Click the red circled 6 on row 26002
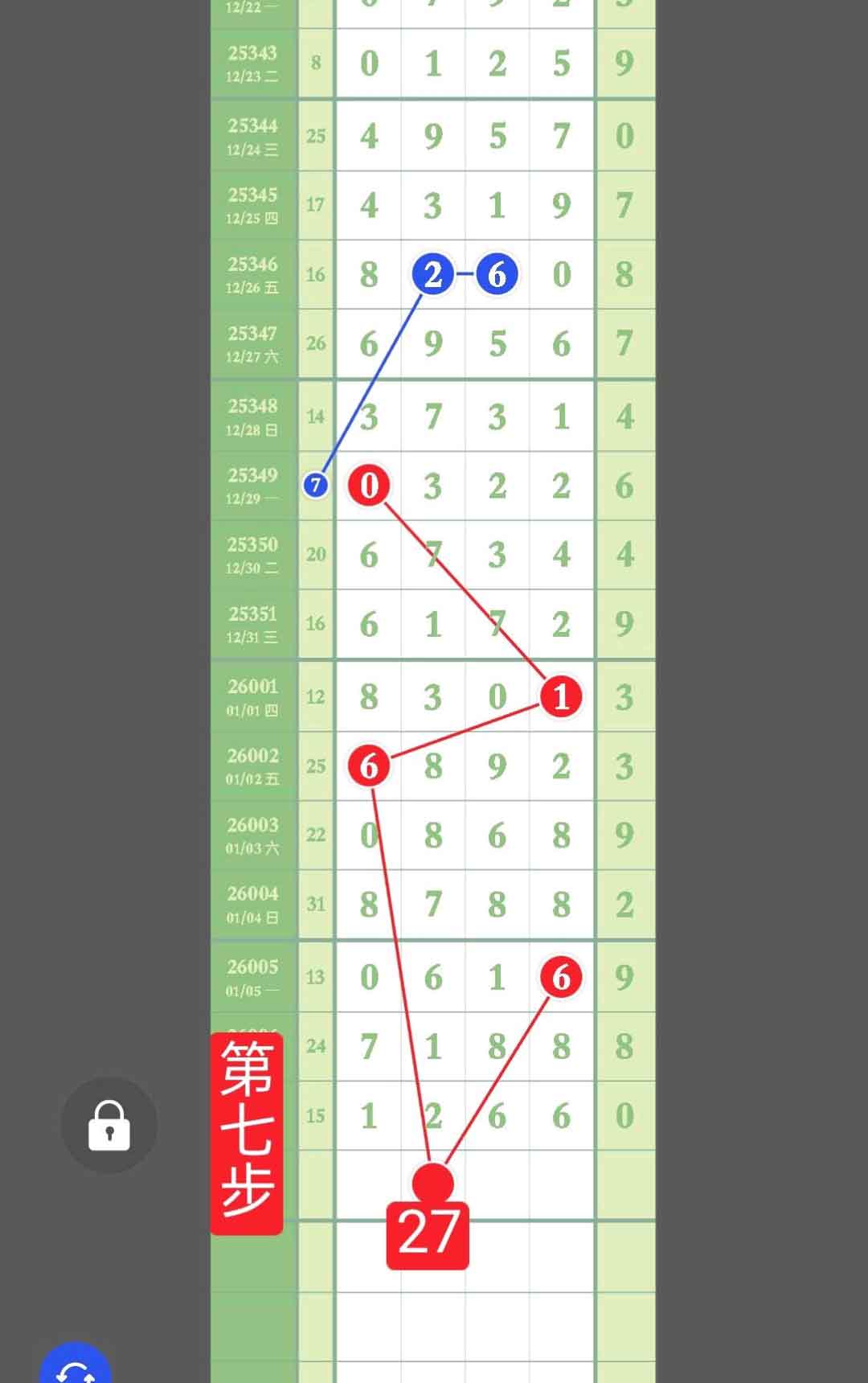The image size is (868, 1383). (368, 766)
